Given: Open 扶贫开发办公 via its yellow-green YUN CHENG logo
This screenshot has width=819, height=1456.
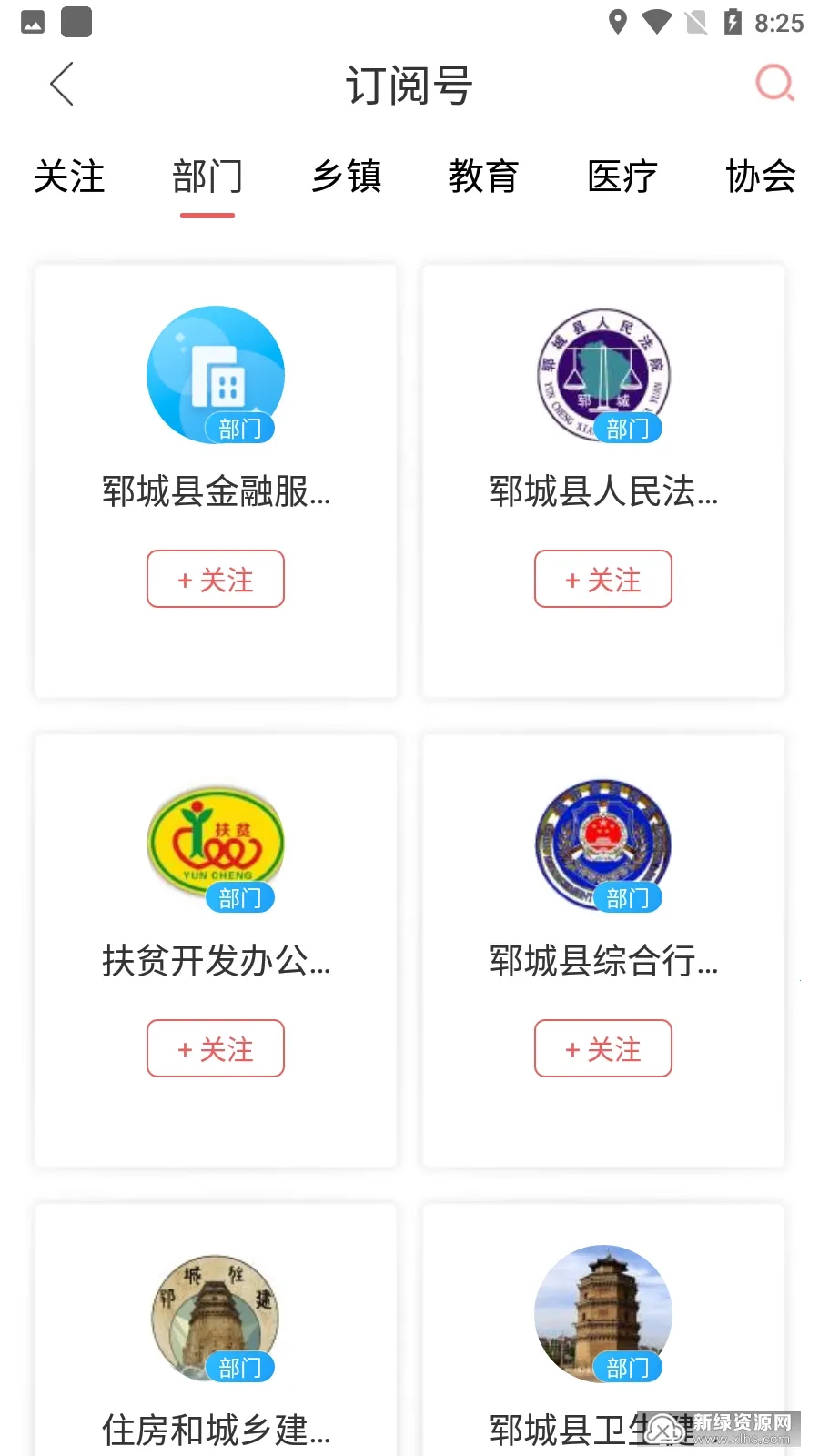Looking at the screenshot, I should tap(215, 843).
